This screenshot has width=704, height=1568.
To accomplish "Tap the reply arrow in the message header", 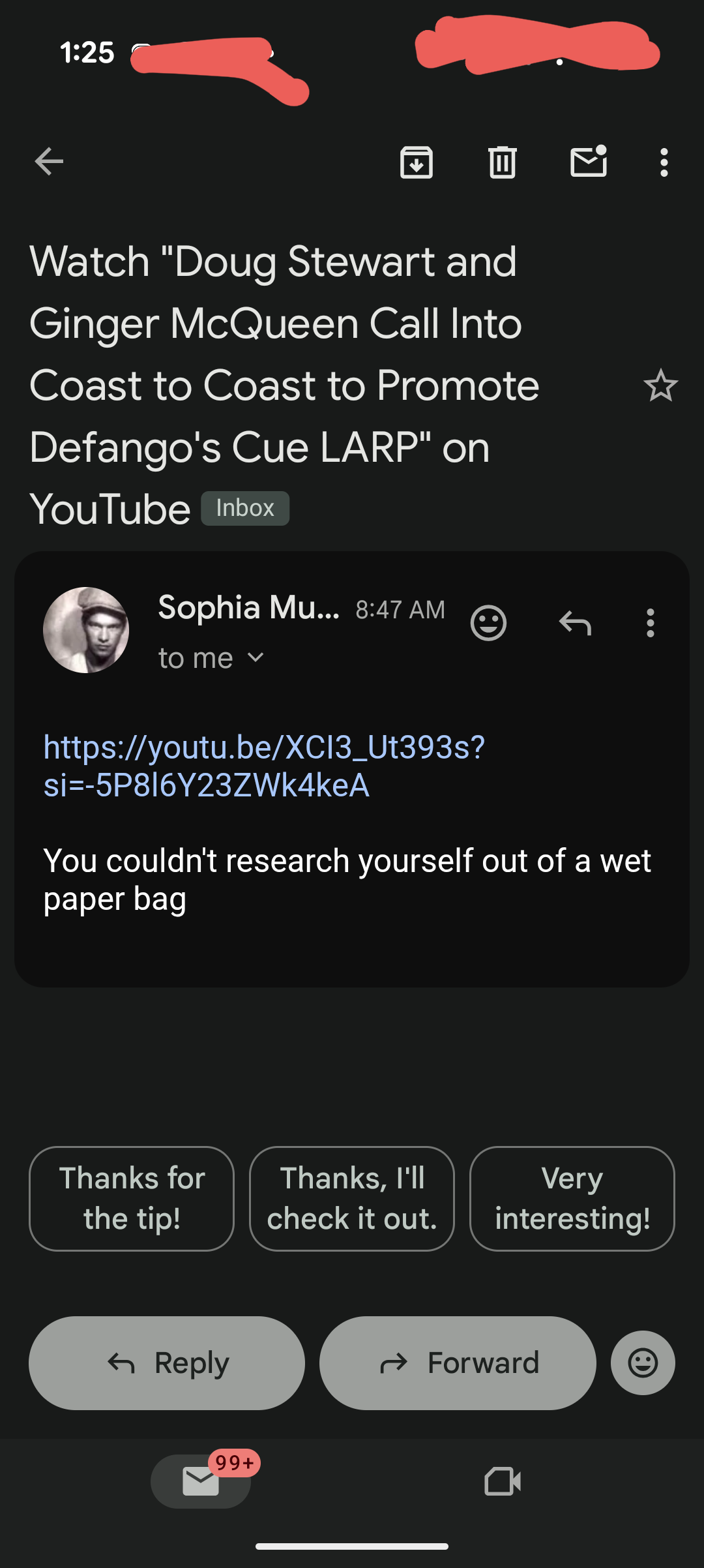I will [x=575, y=624].
